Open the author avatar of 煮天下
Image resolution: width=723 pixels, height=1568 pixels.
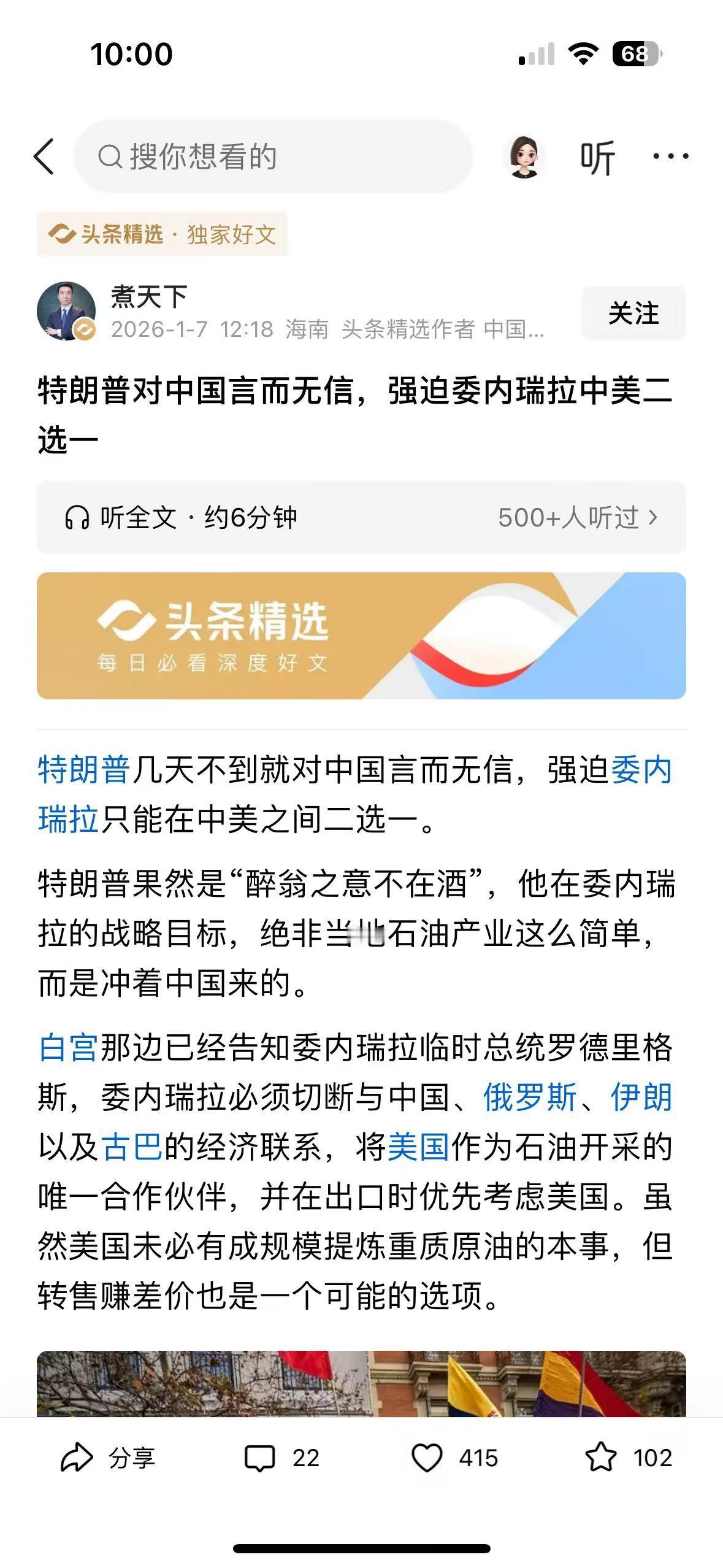pos(67,311)
